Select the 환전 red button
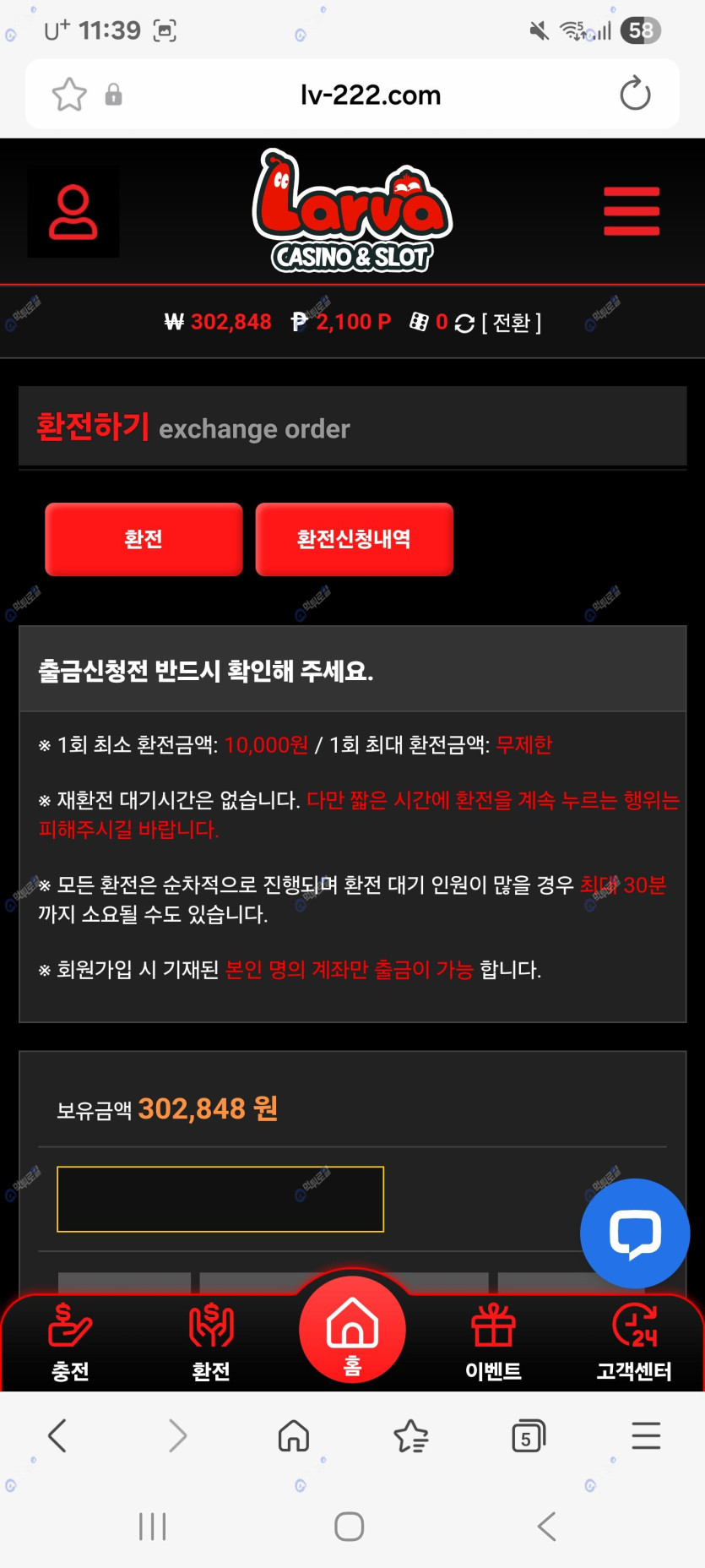This screenshot has height=1568, width=705. tap(144, 539)
